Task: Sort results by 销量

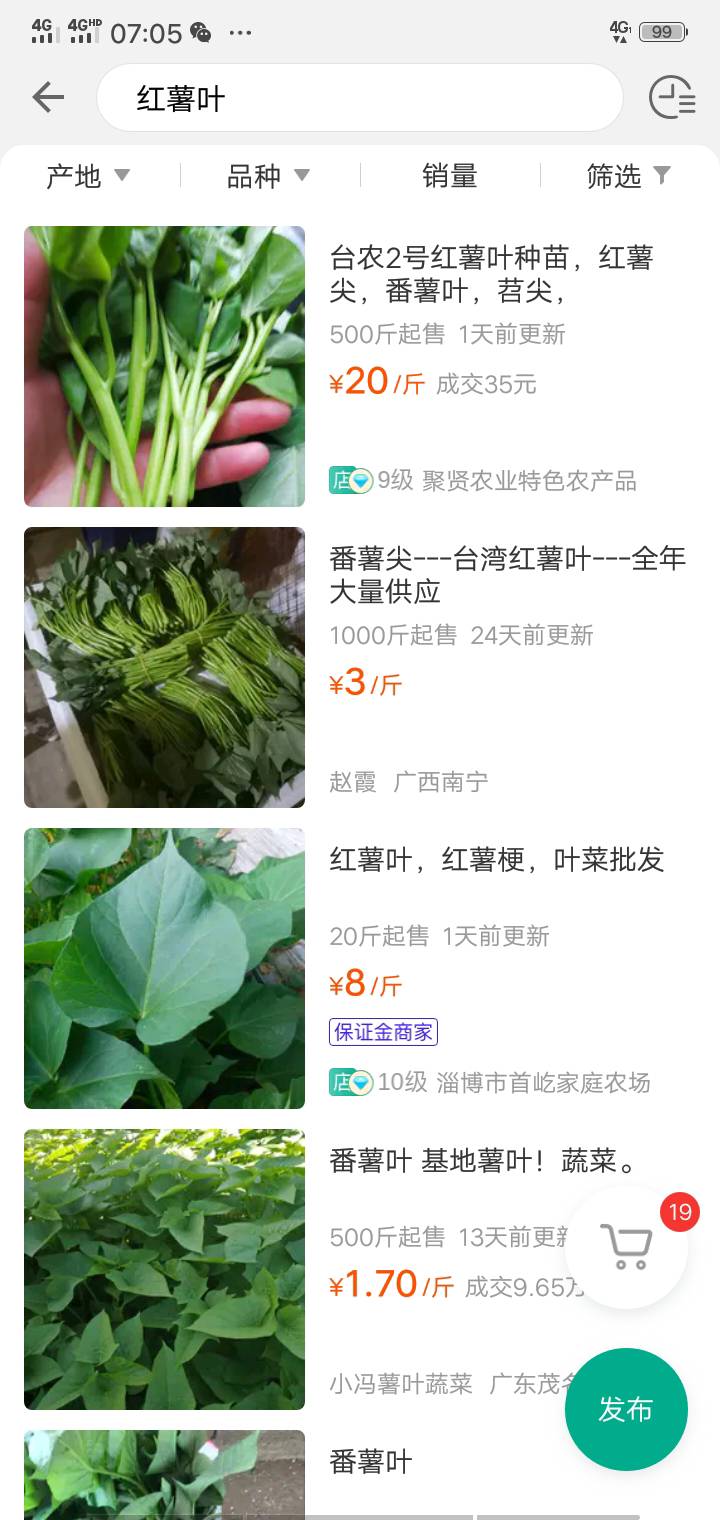Action: (450, 176)
